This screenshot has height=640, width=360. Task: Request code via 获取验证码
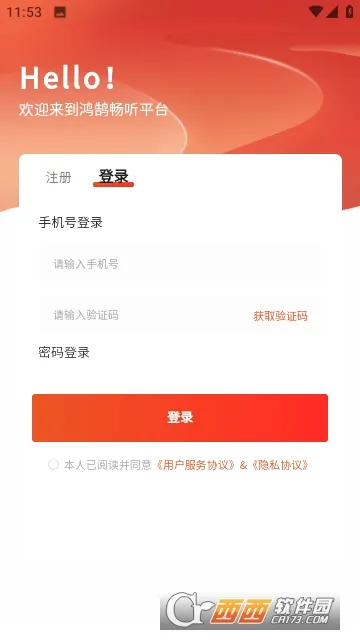tap(280, 316)
